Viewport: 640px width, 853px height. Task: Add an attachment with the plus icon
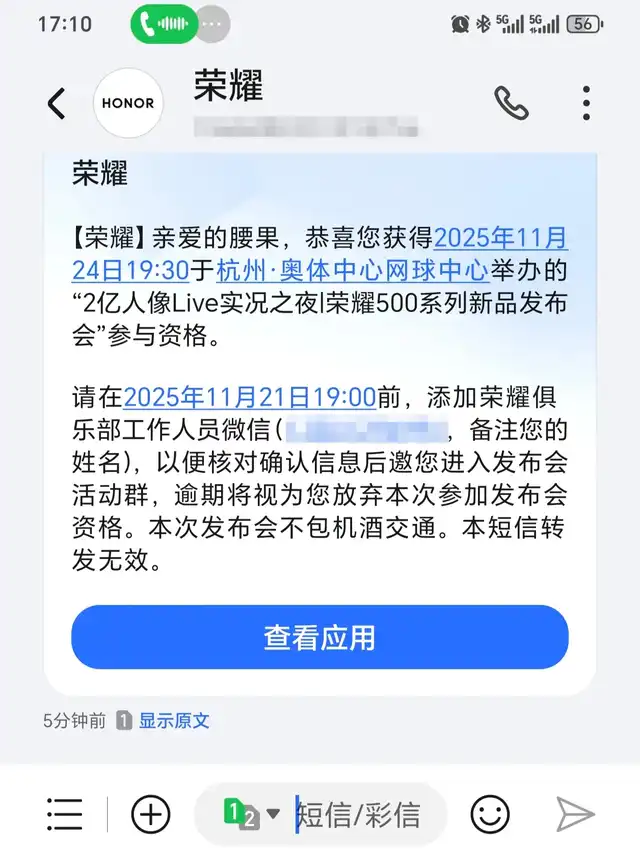coord(151,814)
